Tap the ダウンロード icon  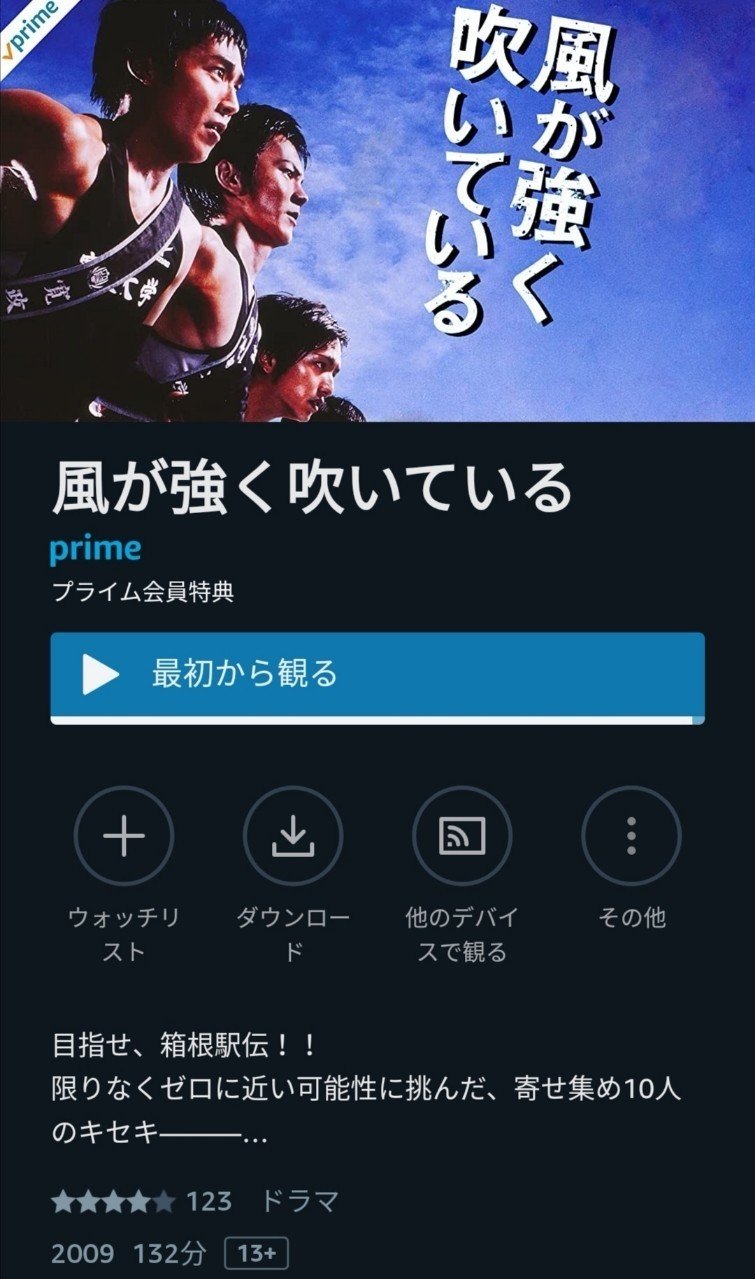(293, 836)
